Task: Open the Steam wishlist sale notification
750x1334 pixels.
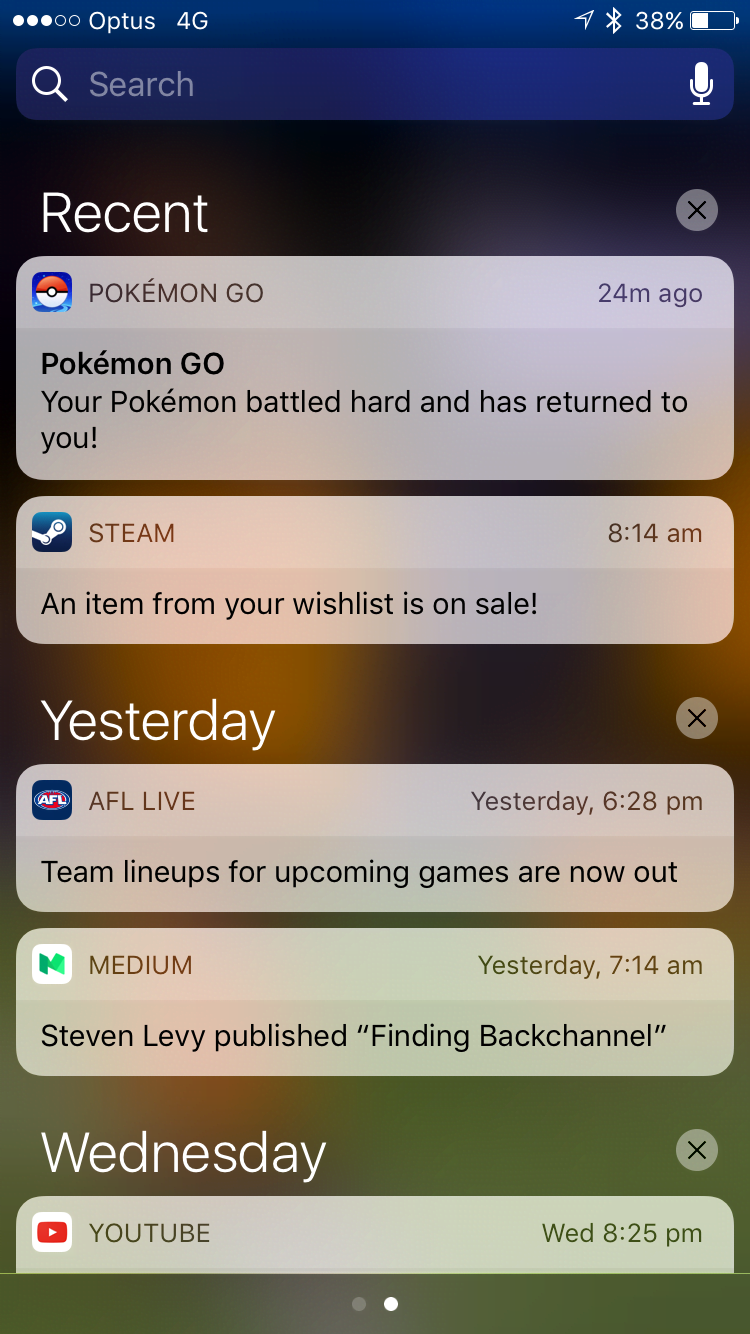Action: [375, 570]
